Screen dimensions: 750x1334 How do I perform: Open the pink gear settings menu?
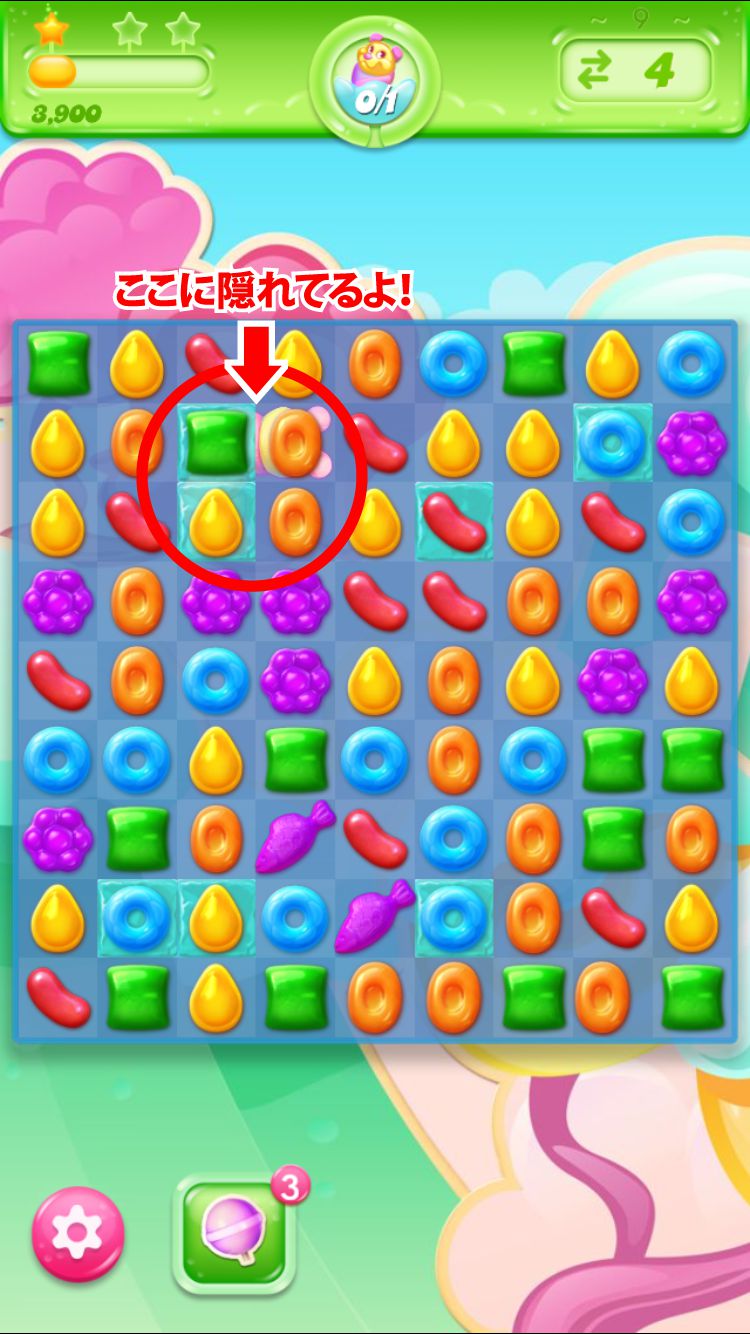coord(78,1234)
